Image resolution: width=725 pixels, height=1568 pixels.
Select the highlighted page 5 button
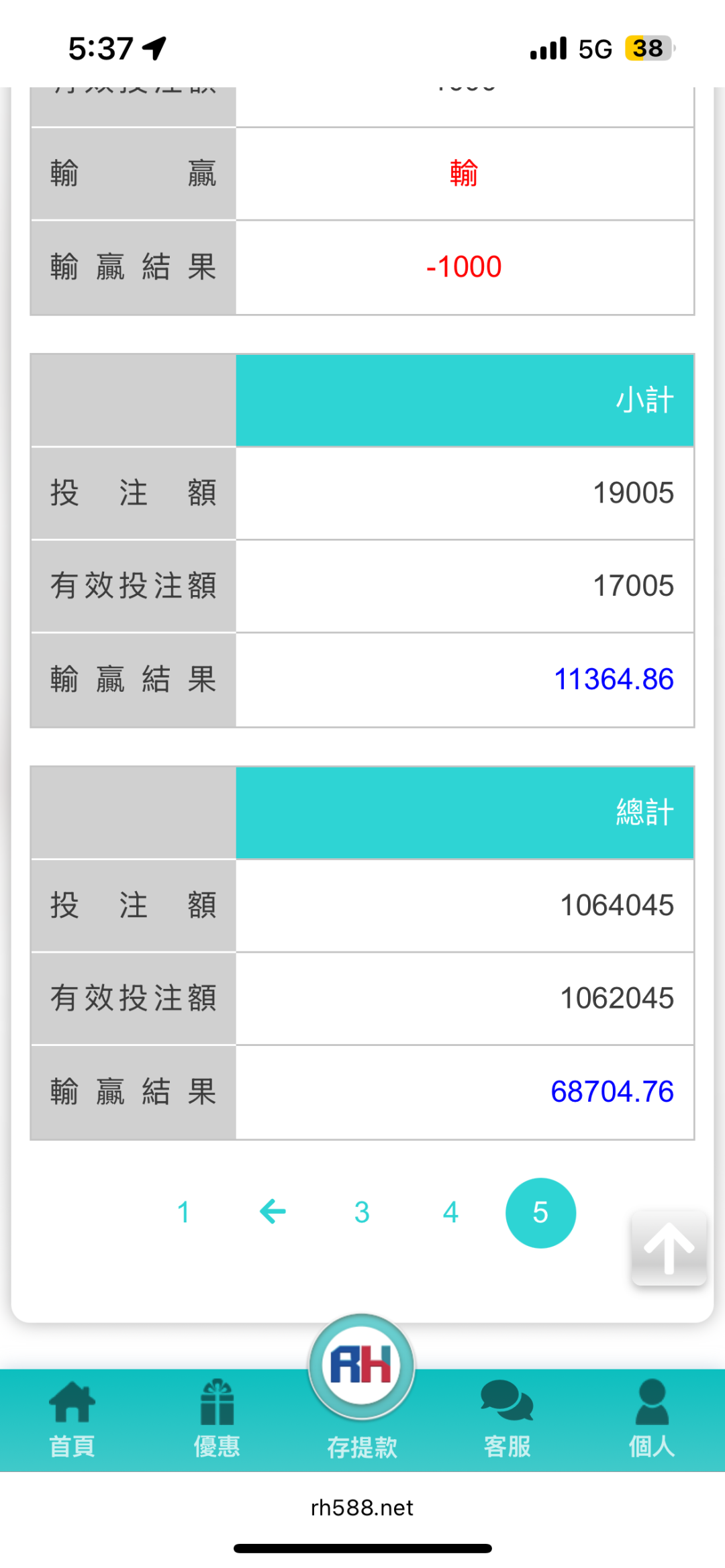point(540,1212)
